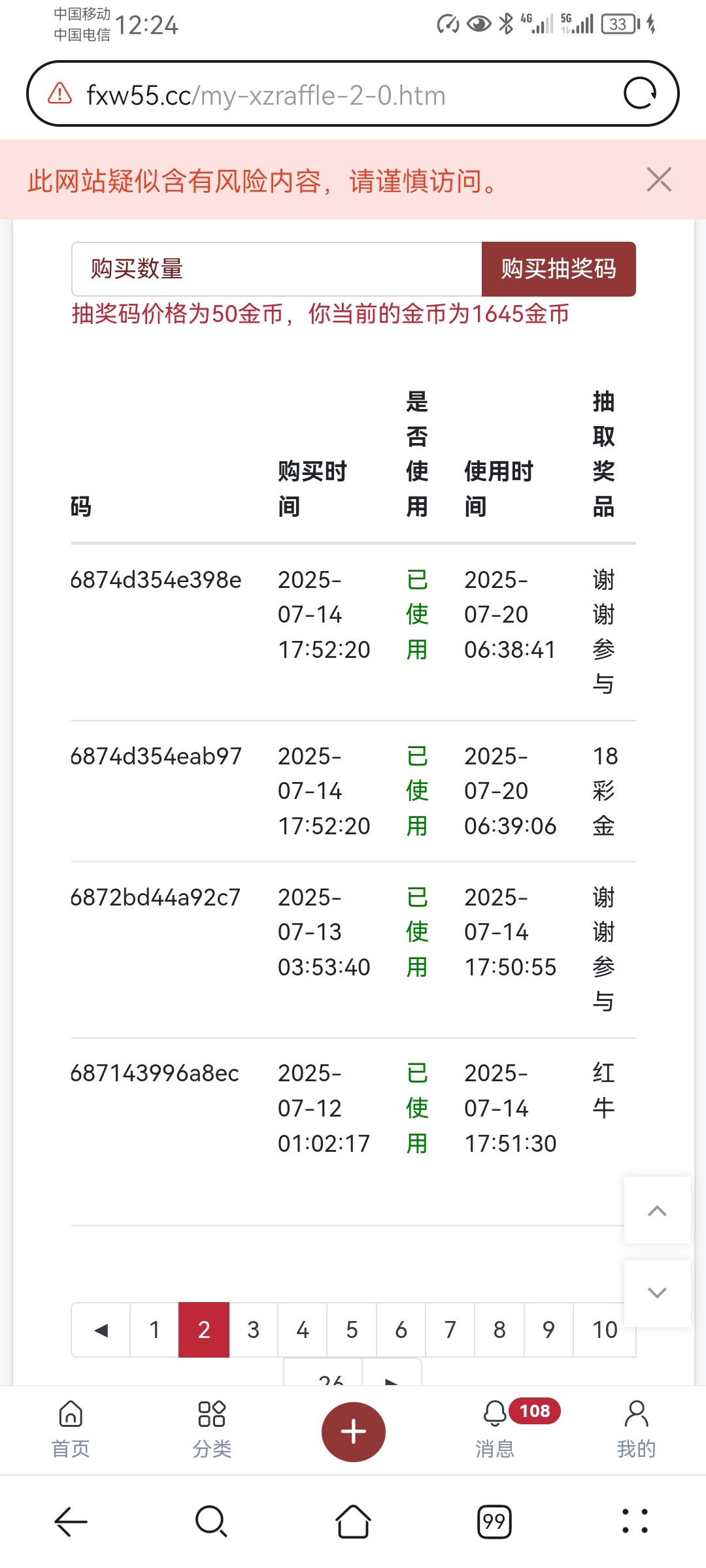This screenshot has width=706, height=1568.
Task: Dismiss the red risk warning banner
Action: click(659, 180)
